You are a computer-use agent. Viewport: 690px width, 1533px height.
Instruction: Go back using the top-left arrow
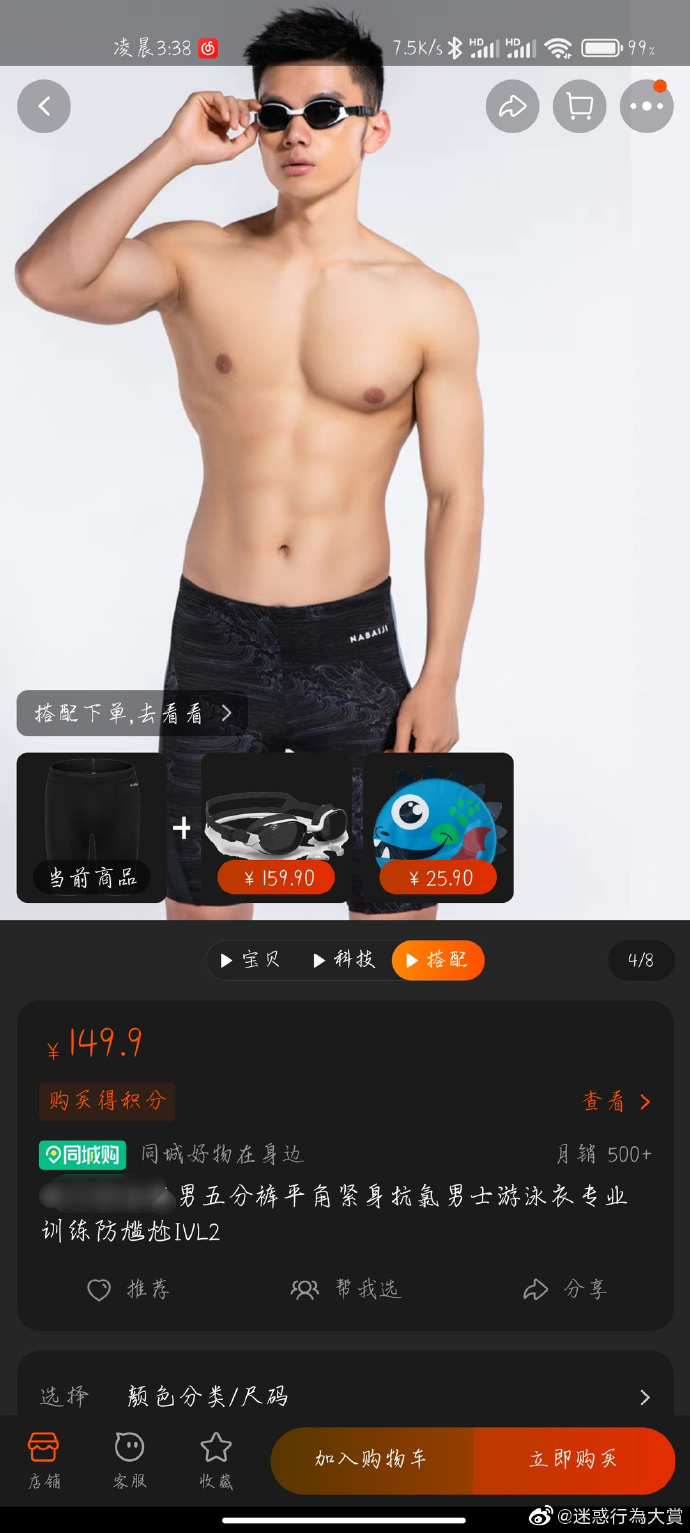(44, 106)
